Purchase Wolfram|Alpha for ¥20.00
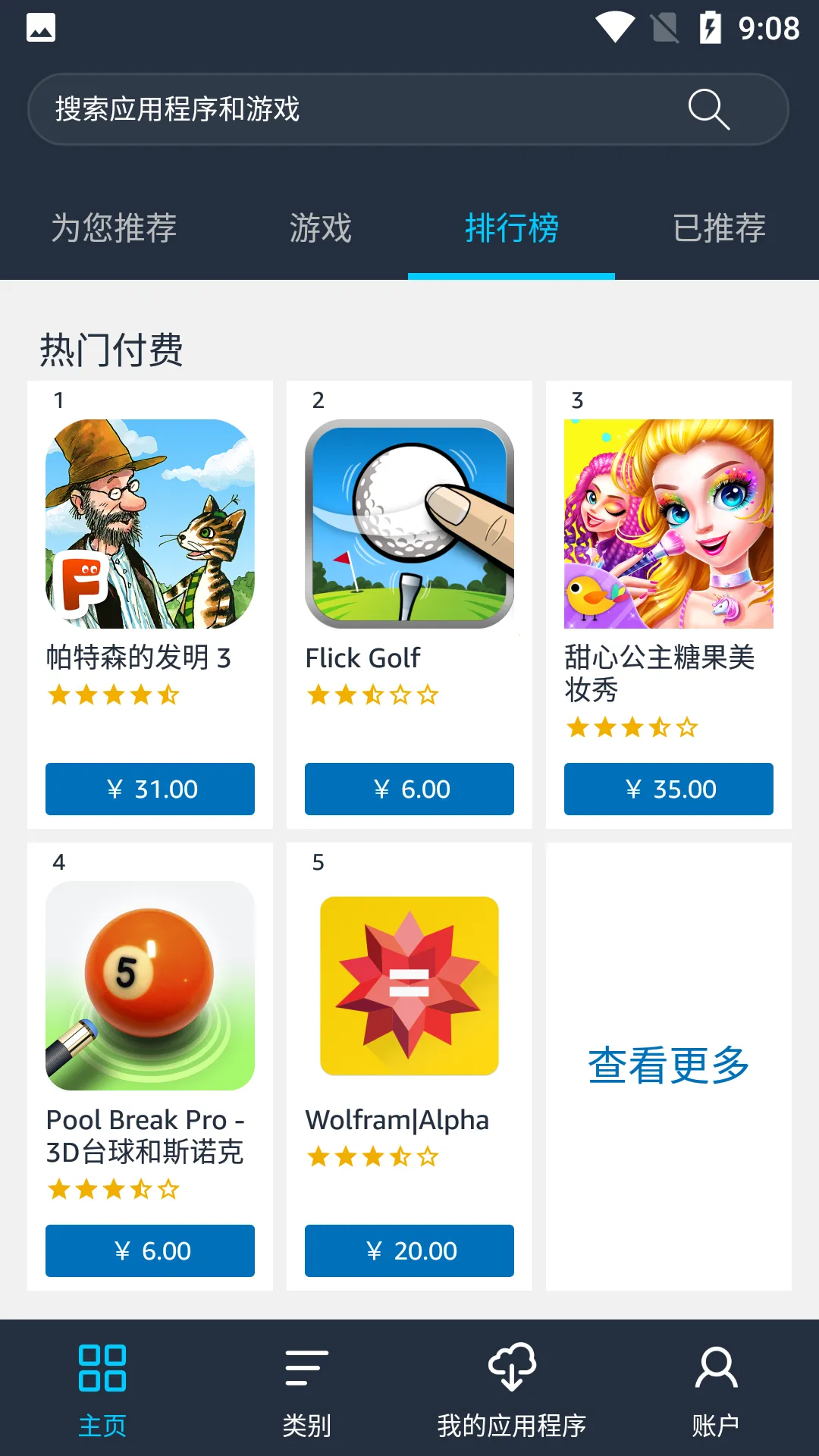 [x=409, y=1250]
